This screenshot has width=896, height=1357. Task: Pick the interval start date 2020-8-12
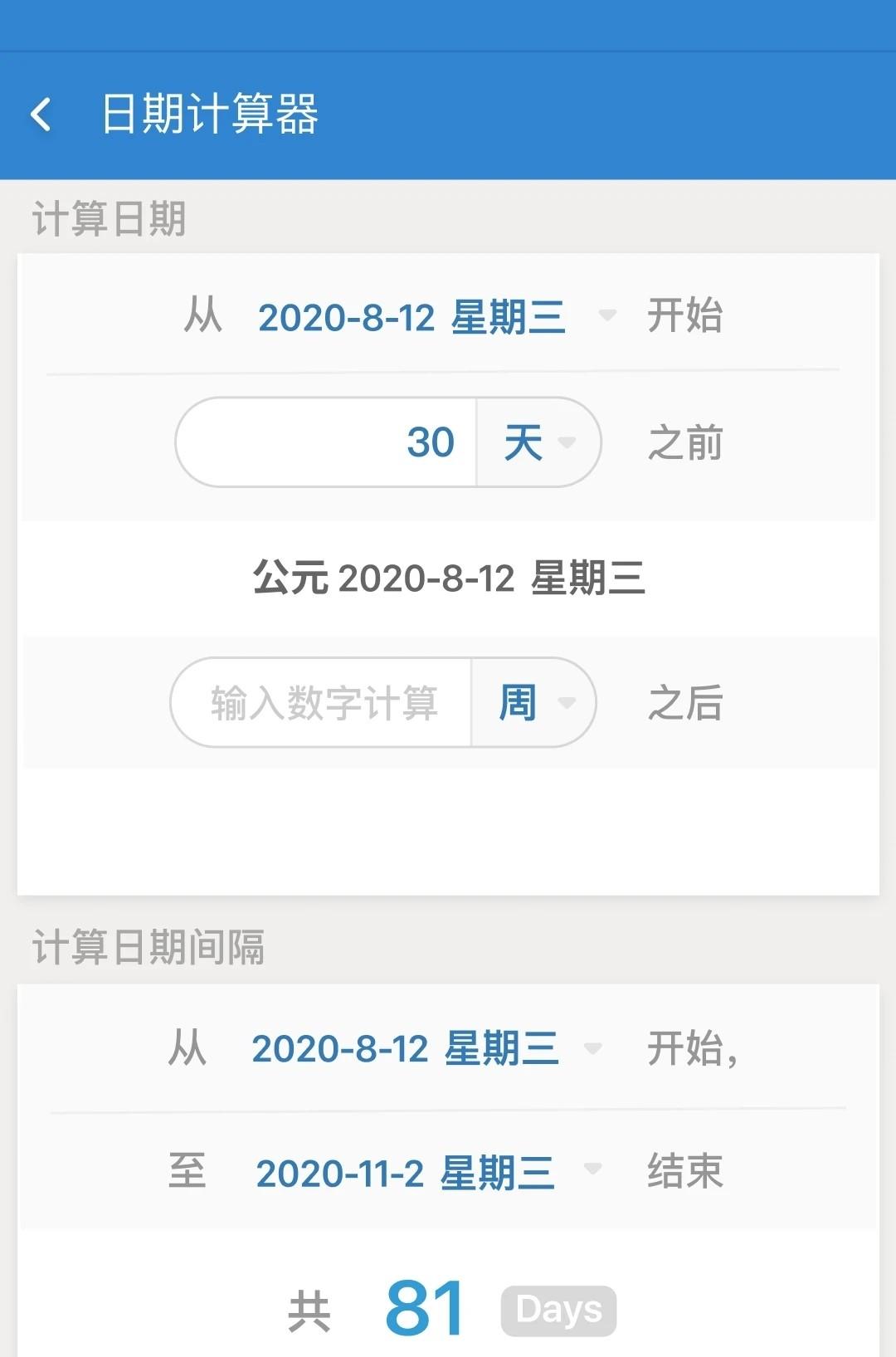point(425,1048)
